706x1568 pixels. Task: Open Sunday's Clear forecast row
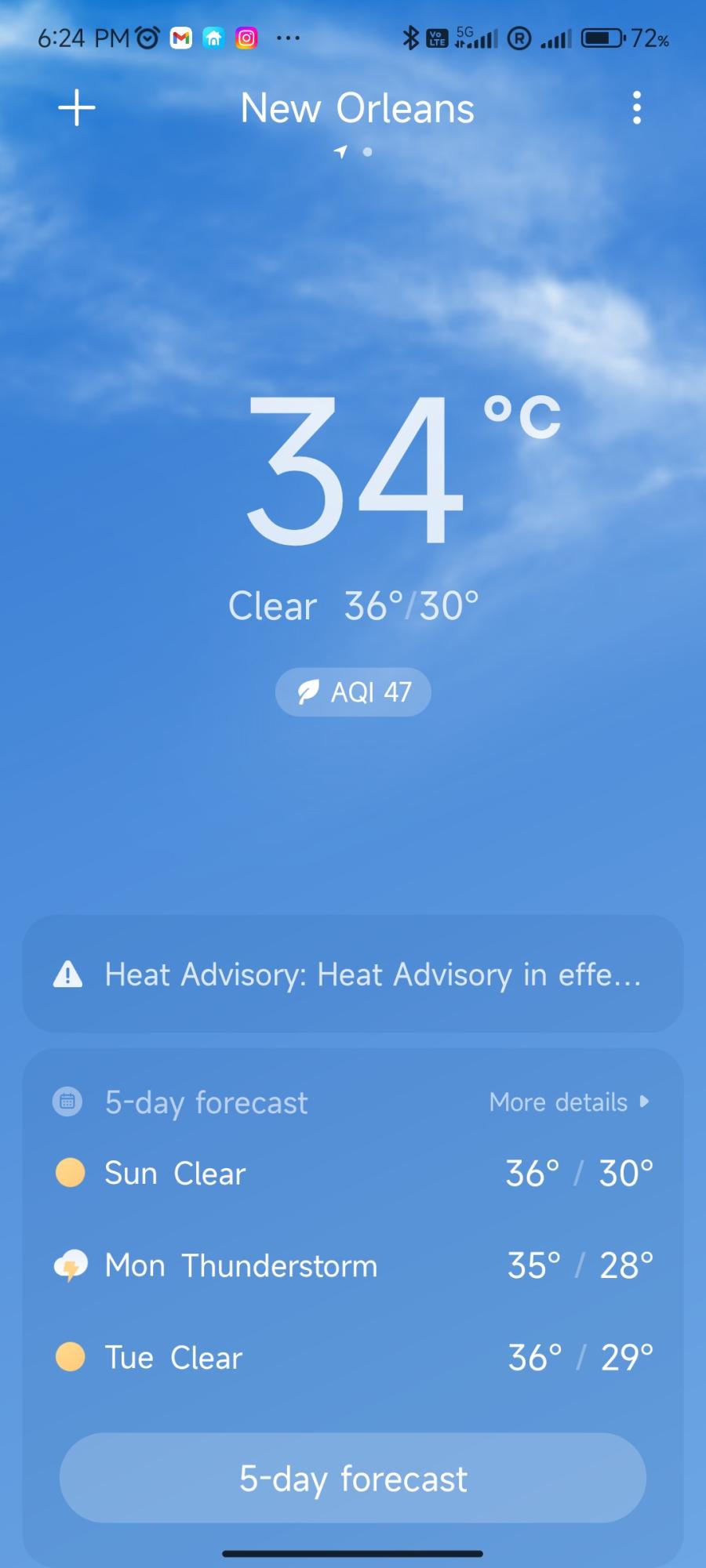(x=353, y=1174)
